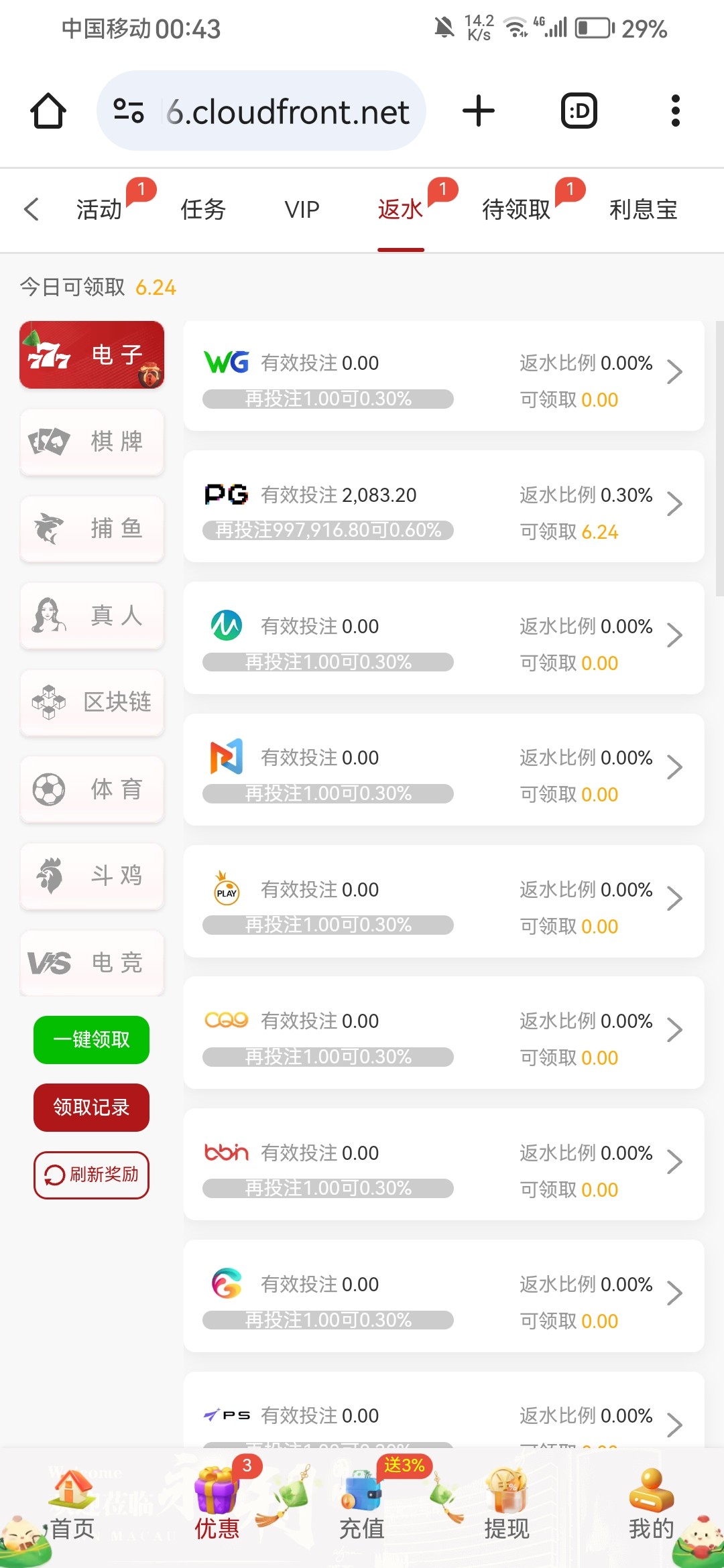Open the browser overflow menu
The height and width of the screenshot is (1568, 724).
[x=675, y=111]
